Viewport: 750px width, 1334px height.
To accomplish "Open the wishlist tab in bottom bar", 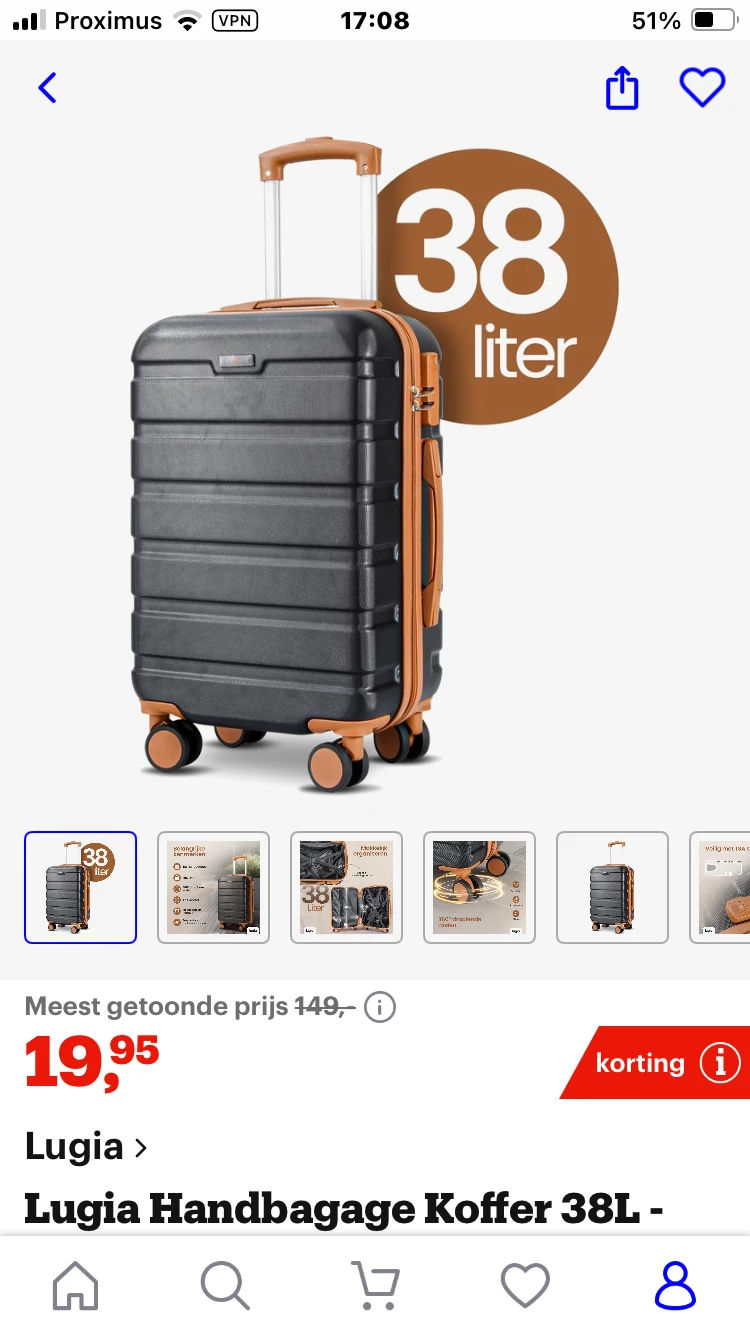I will click(525, 1285).
